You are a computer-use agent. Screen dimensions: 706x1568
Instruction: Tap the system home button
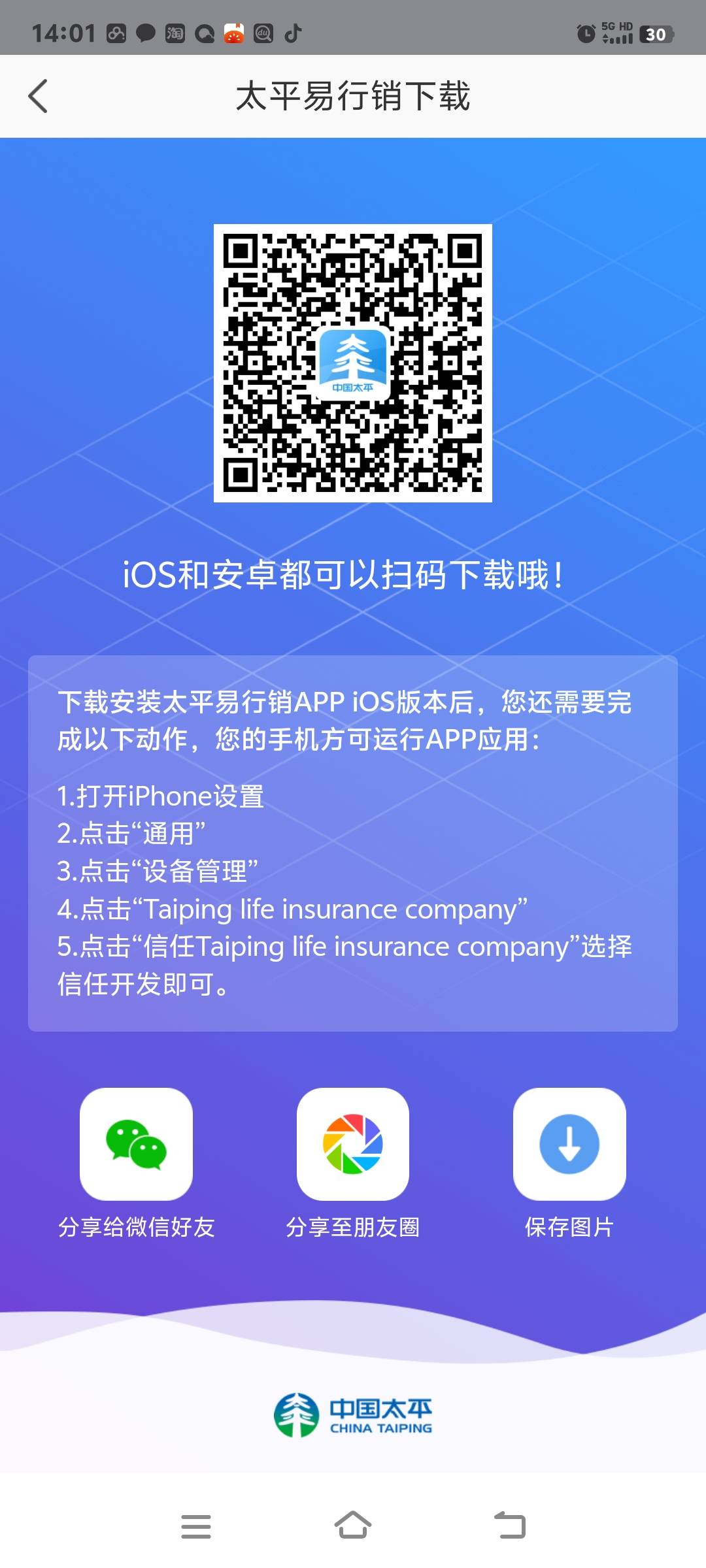(353, 1526)
